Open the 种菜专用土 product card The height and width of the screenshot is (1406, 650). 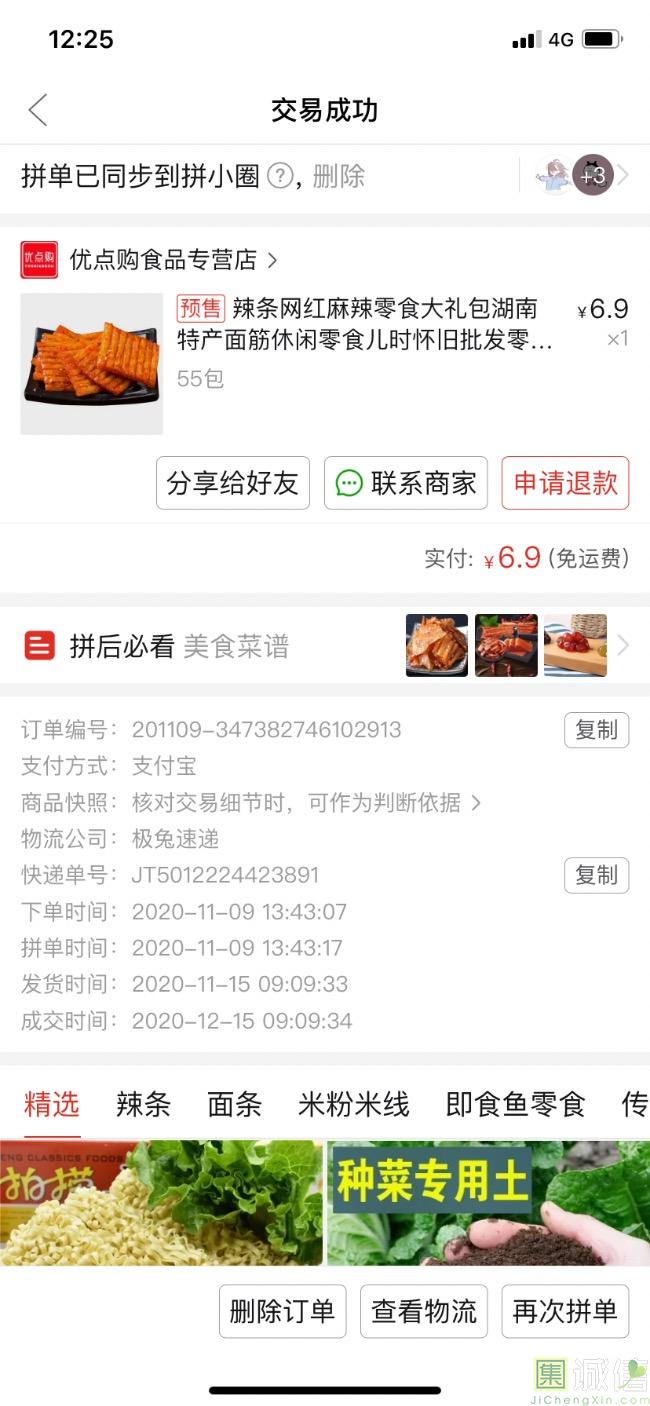[x=488, y=1203]
